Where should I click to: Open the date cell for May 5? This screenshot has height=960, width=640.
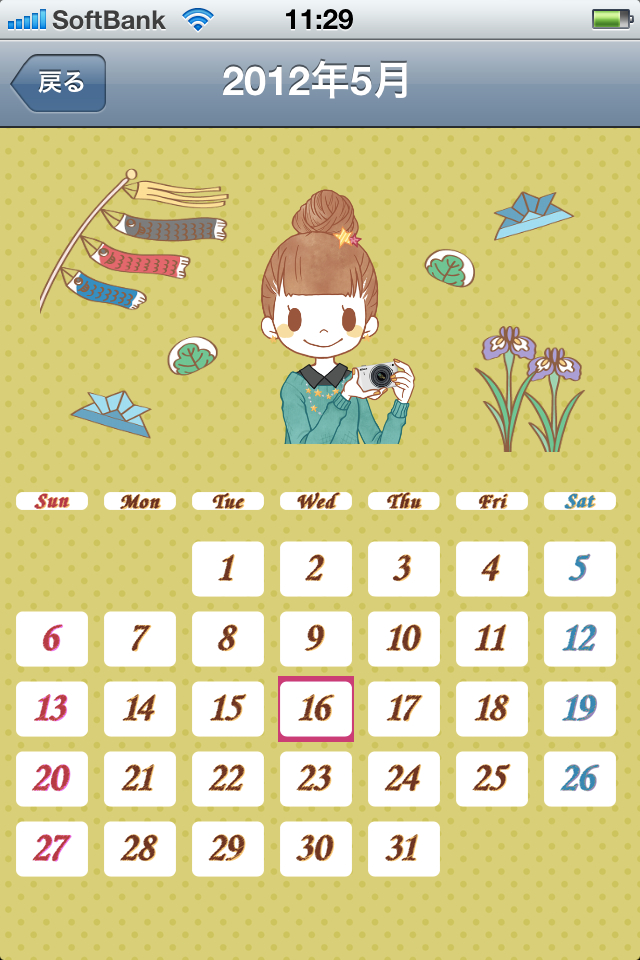580,569
